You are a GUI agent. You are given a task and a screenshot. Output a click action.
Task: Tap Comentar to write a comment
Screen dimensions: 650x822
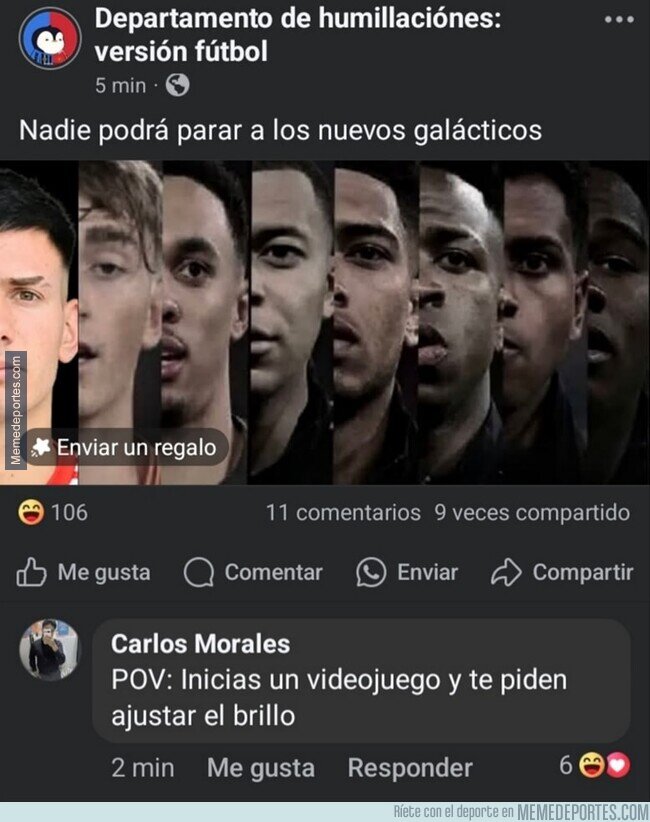point(254,572)
